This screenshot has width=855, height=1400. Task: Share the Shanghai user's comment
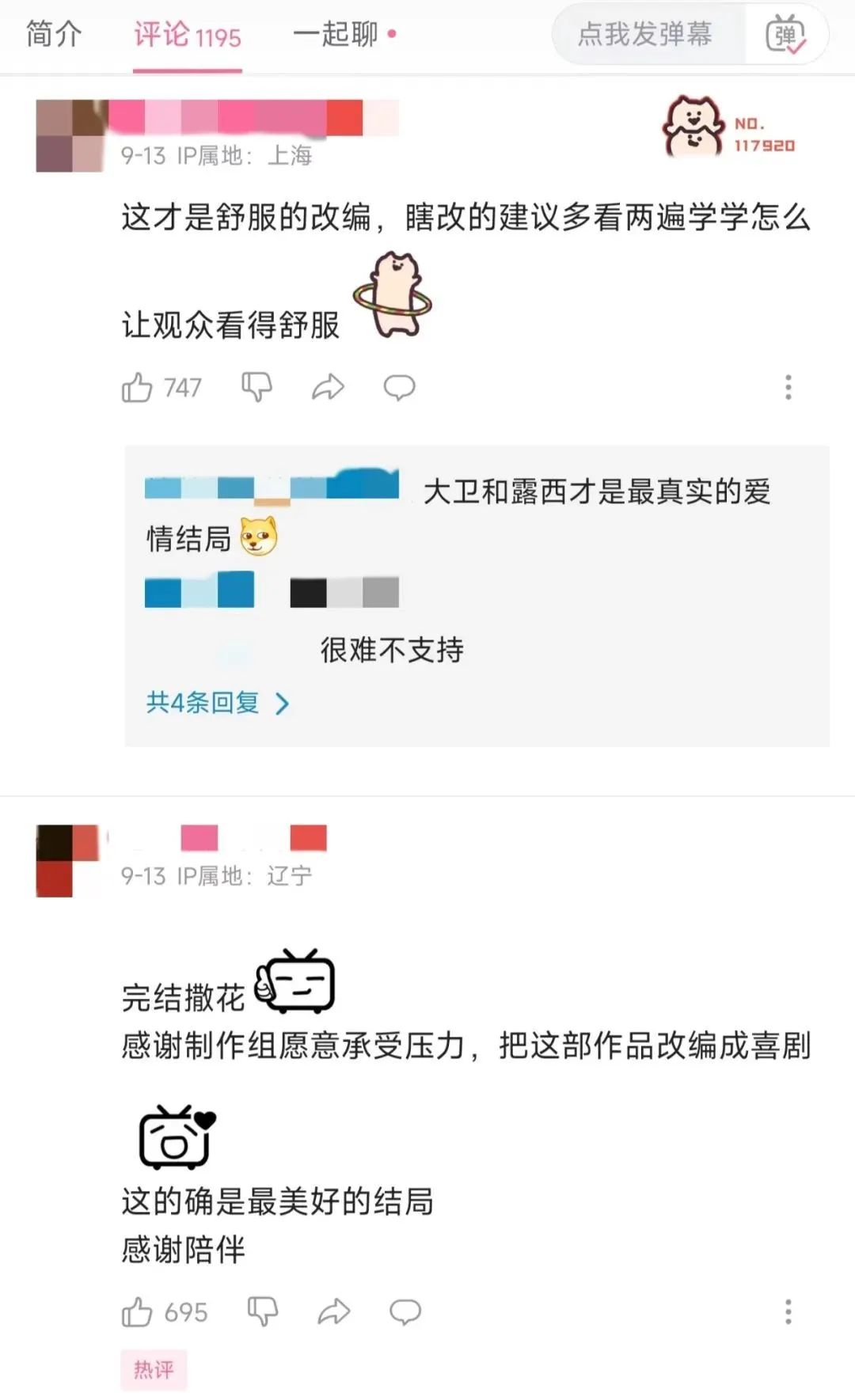(328, 388)
